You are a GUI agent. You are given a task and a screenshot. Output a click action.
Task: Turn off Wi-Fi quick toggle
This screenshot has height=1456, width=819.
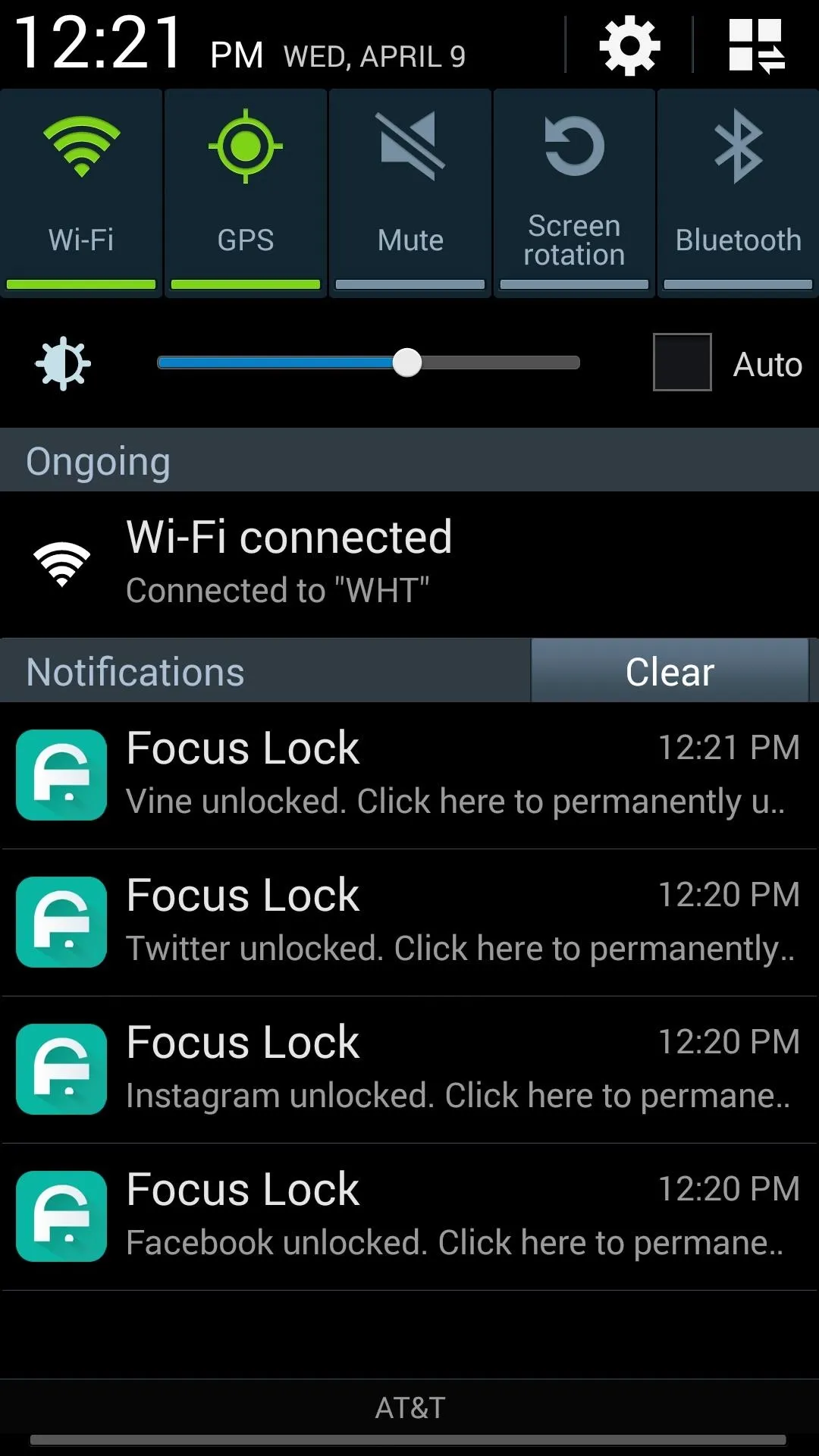coord(81,193)
